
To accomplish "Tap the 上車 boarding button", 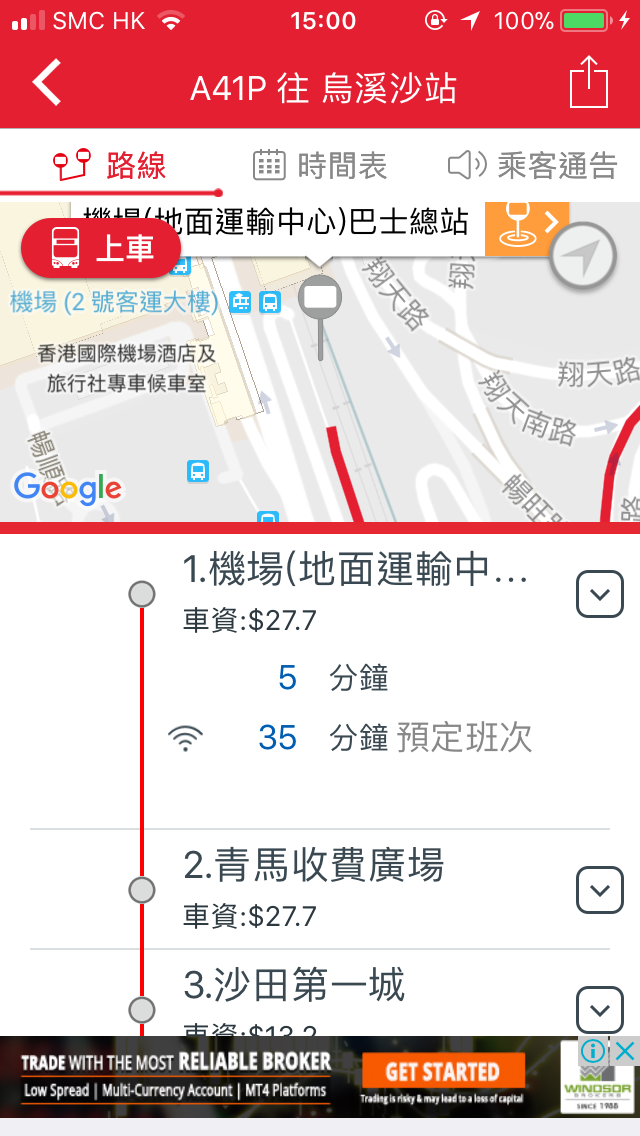I will point(101,248).
